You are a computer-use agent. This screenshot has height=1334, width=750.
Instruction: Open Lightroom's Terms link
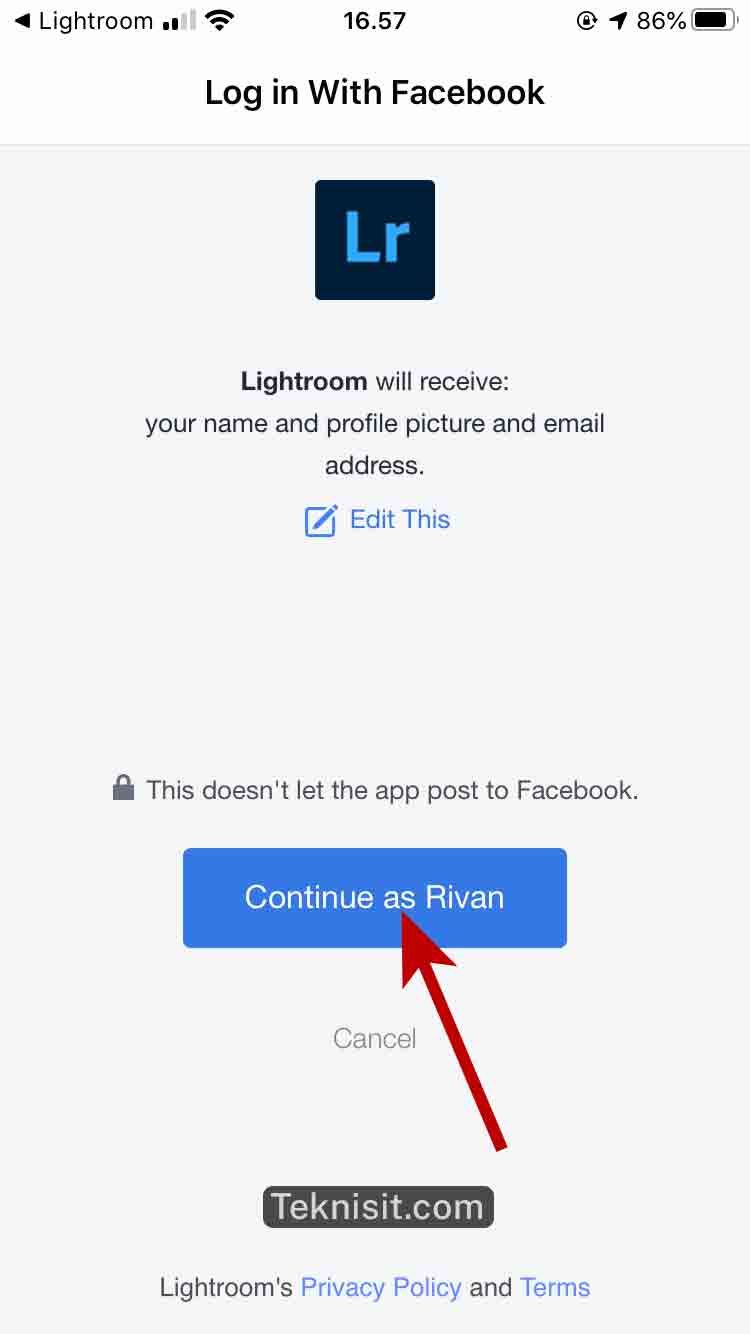click(555, 1287)
